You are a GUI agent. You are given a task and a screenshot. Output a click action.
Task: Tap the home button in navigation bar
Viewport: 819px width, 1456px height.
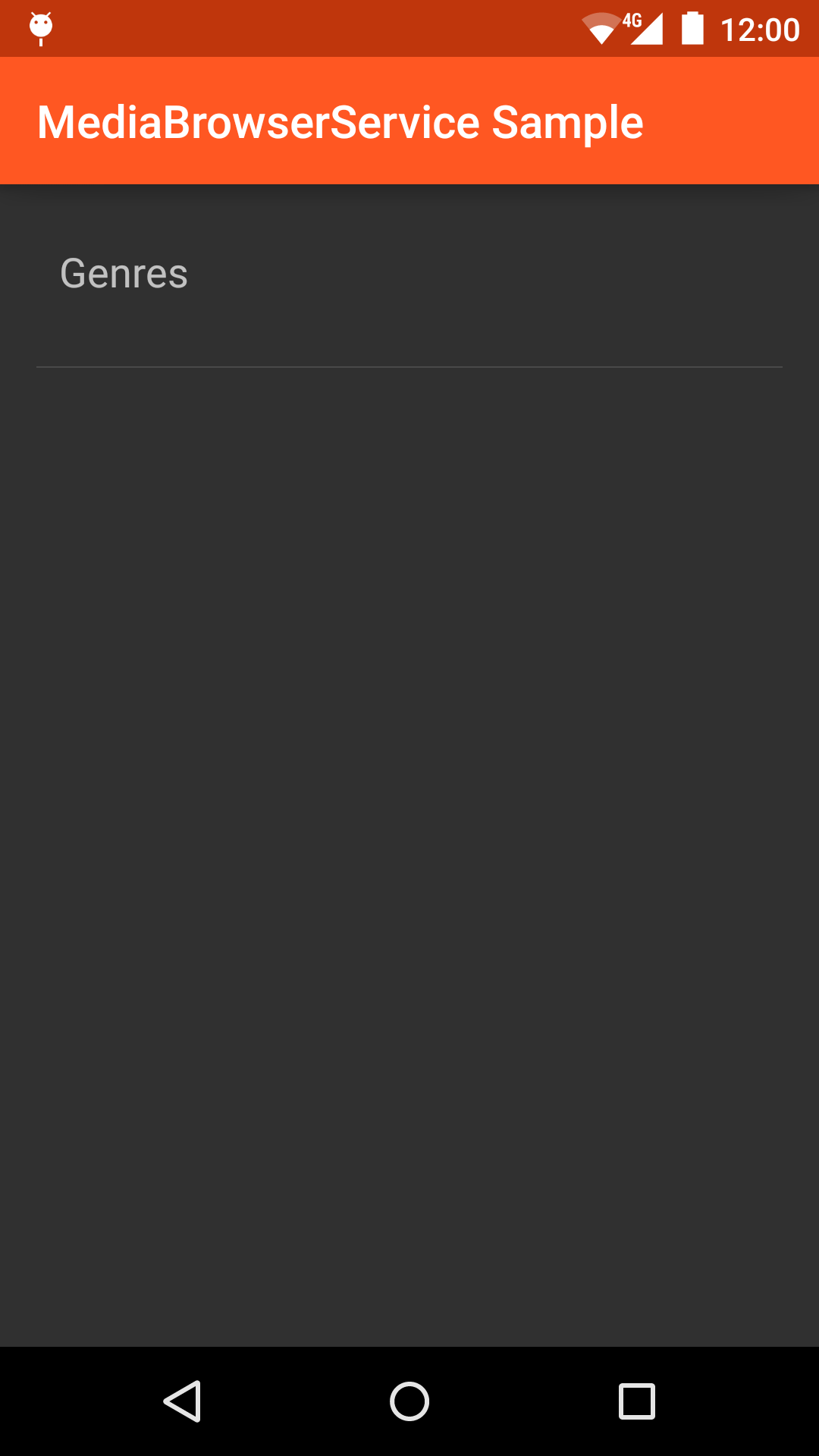(409, 1401)
